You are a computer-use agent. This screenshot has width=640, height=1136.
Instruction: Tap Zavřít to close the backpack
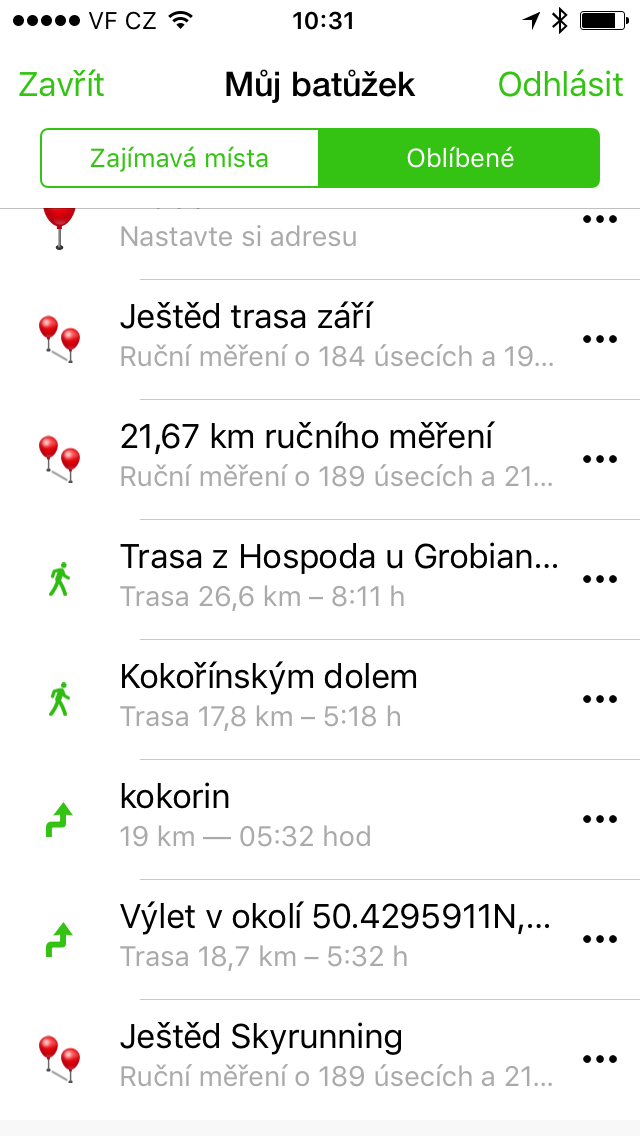point(61,85)
